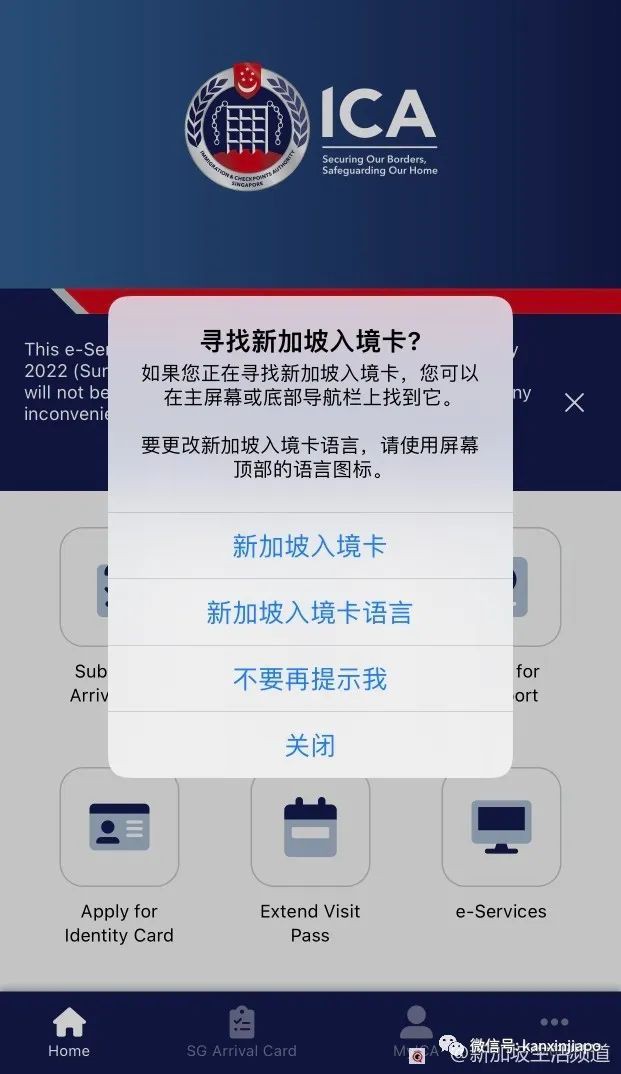This screenshot has width=621, height=1074.
Task: Dismiss the dialog with 关闭
Action: tap(309, 745)
